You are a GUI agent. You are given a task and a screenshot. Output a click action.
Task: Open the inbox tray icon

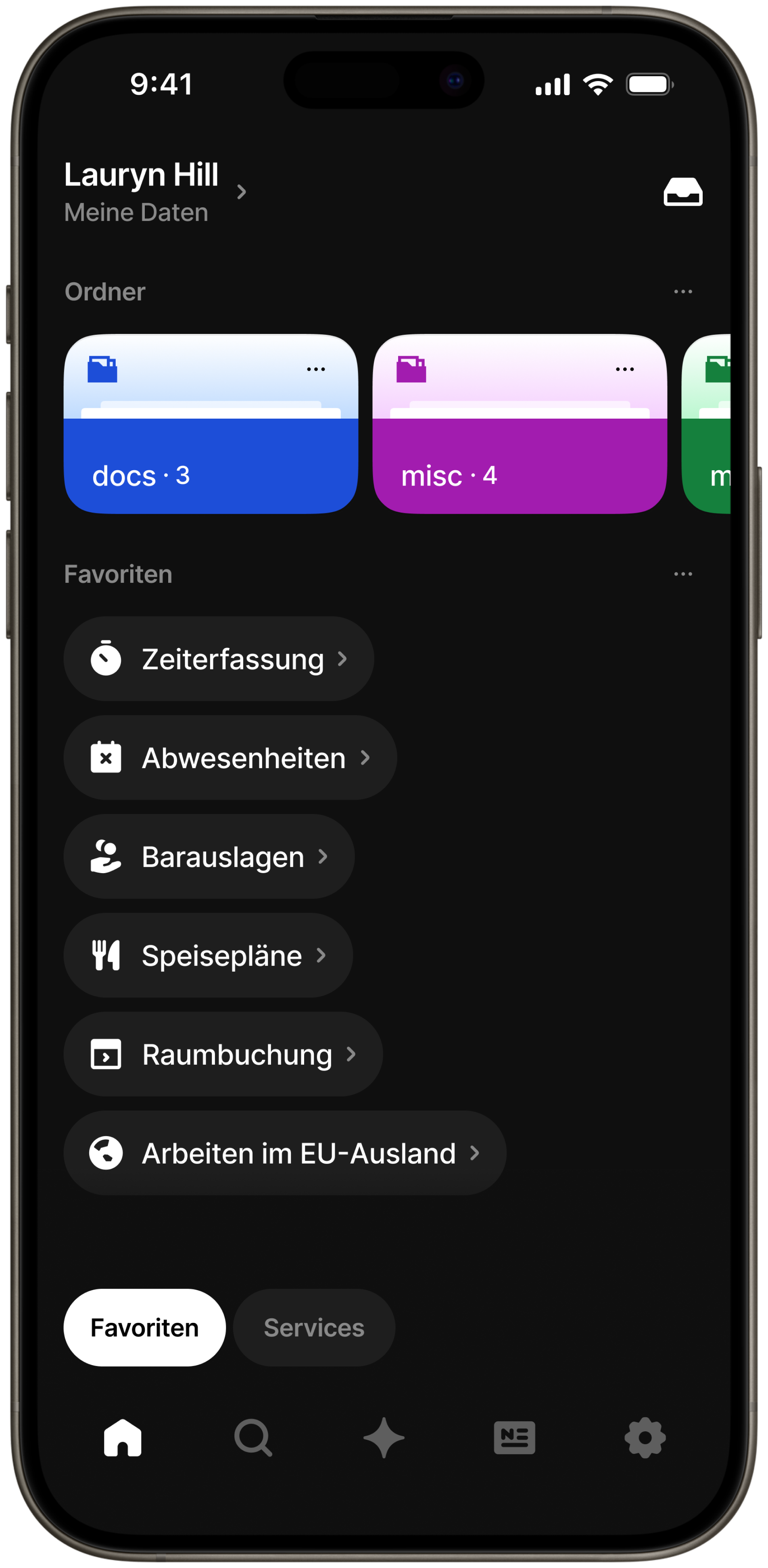click(x=682, y=192)
